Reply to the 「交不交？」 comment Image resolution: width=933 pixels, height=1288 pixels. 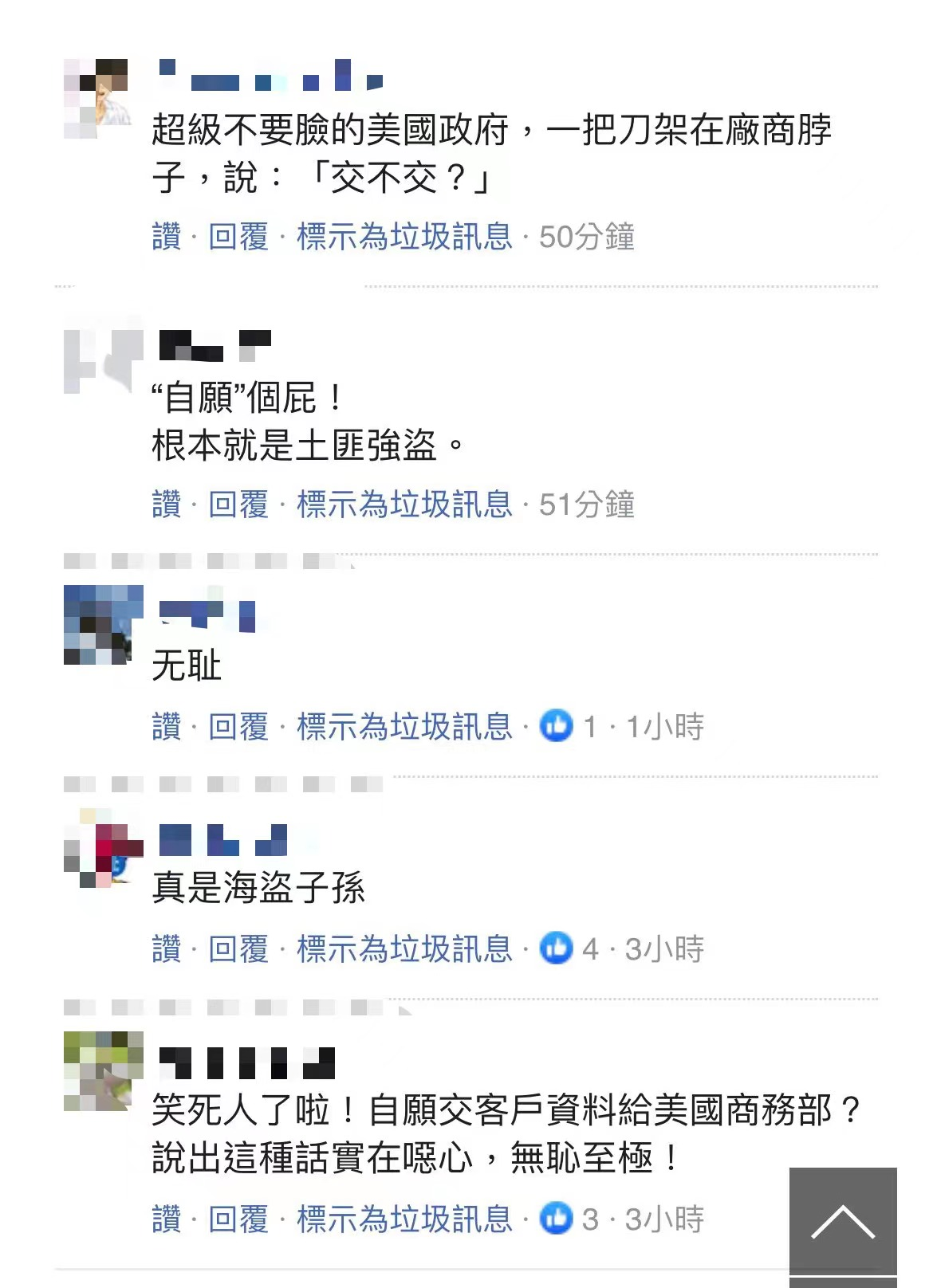point(238,237)
